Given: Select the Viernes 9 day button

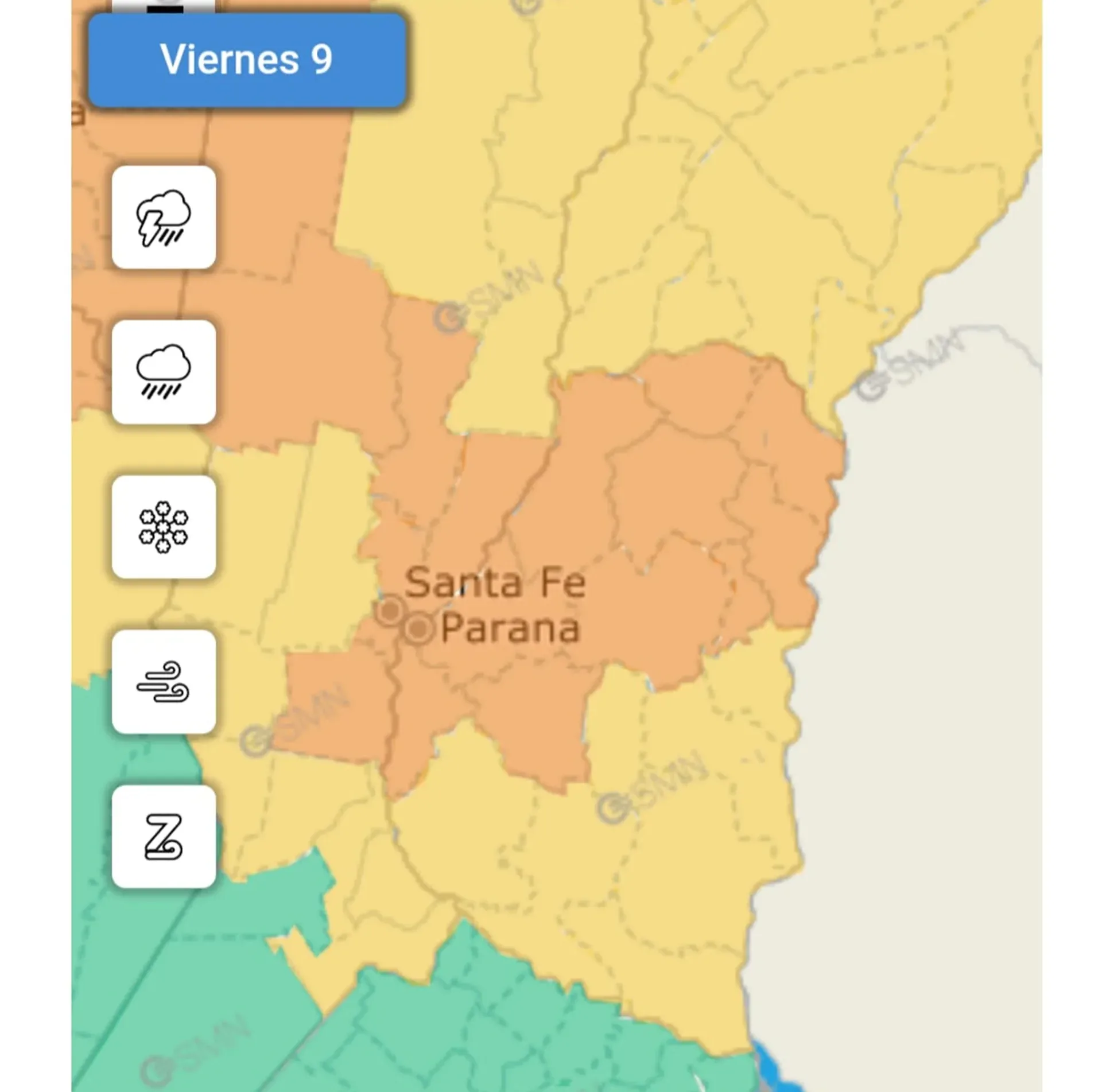Looking at the screenshot, I should pos(247,60).
